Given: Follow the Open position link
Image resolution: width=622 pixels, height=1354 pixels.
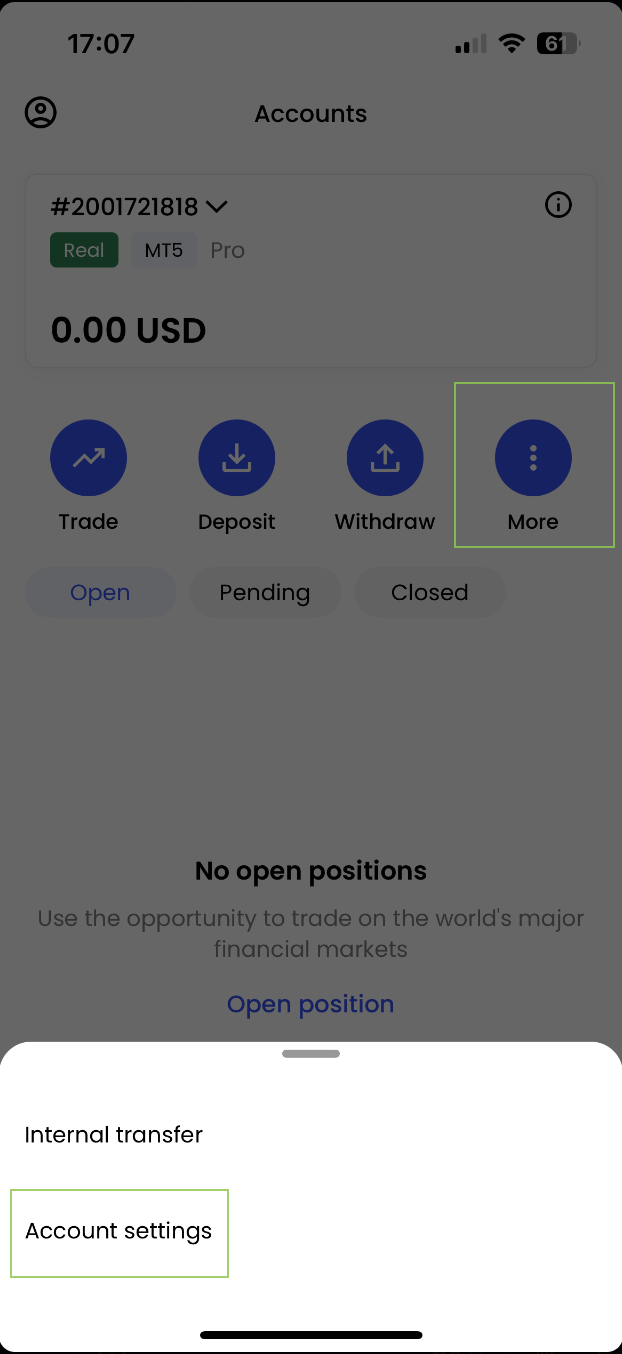Looking at the screenshot, I should pos(310,1004).
